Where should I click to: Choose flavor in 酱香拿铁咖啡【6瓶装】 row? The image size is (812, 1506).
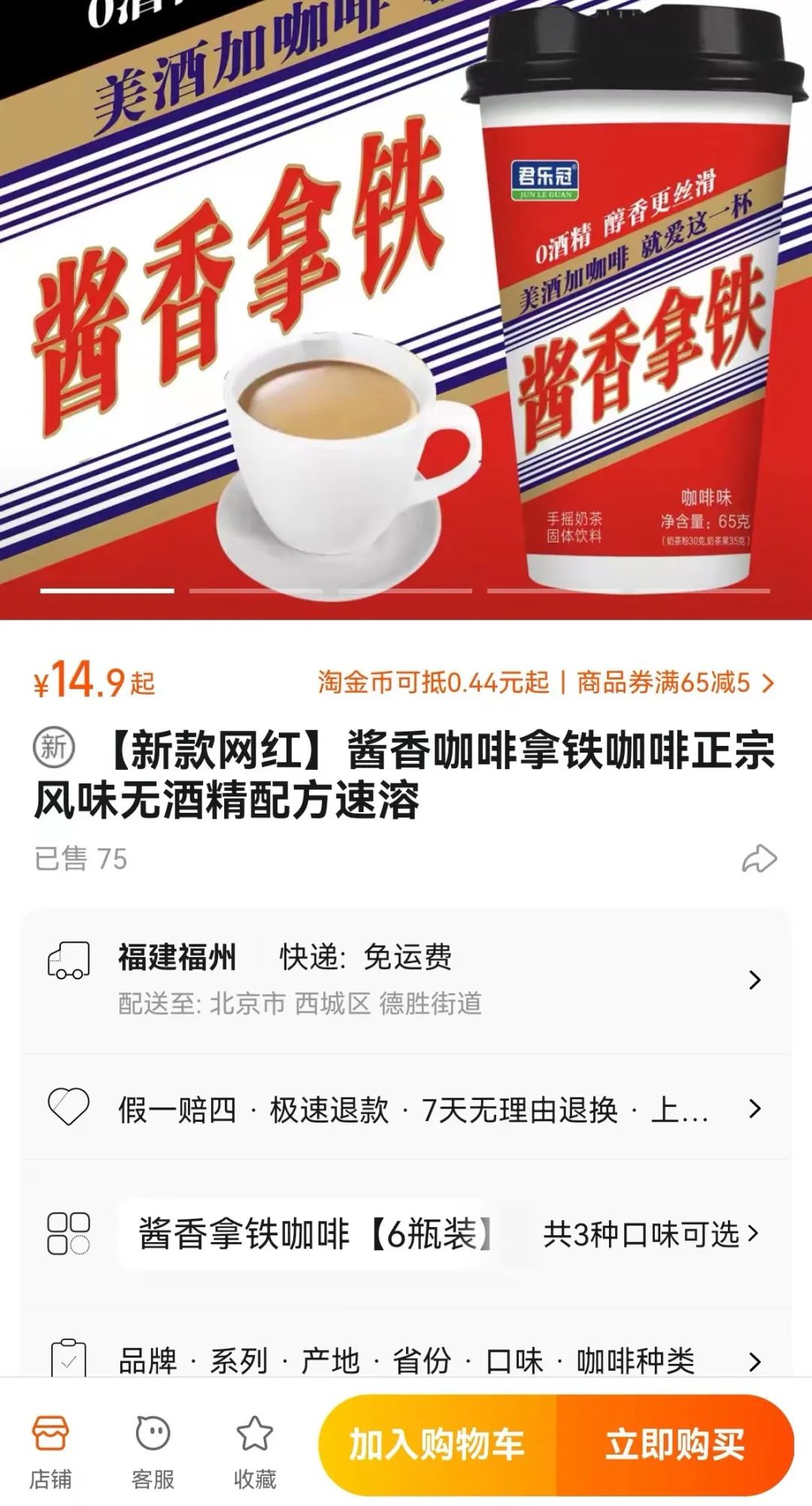pos(406,1234)
